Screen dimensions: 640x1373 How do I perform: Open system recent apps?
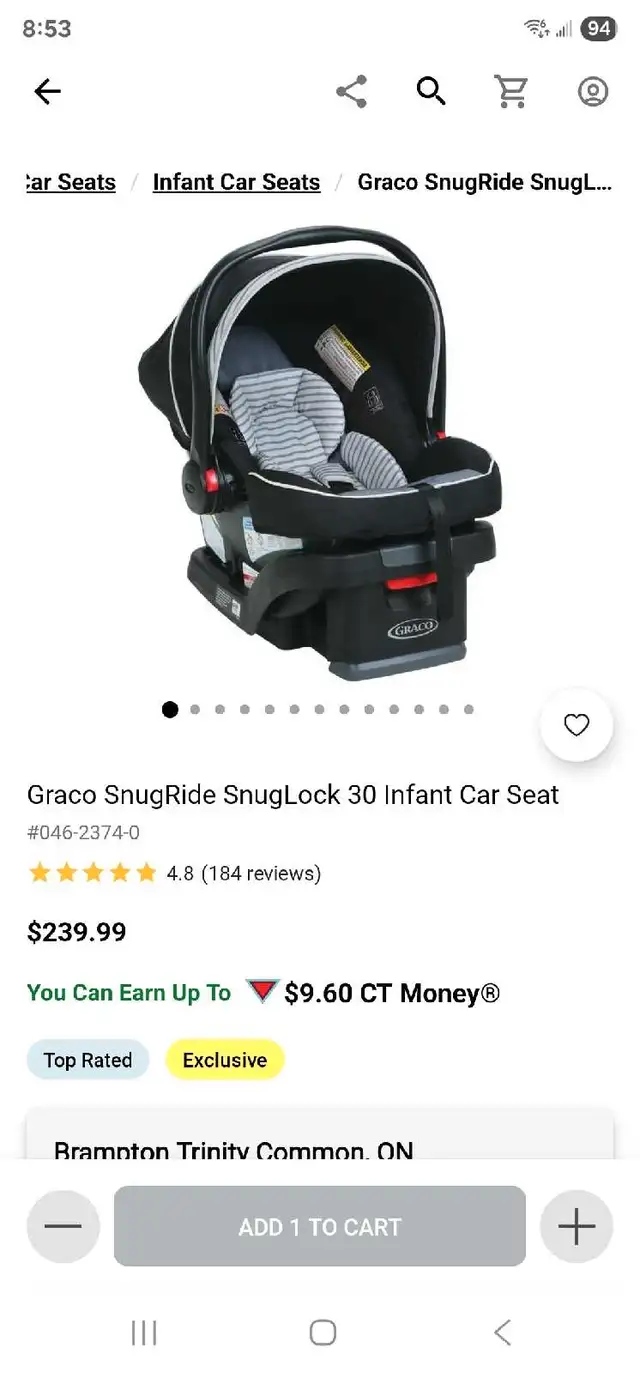144,1332
